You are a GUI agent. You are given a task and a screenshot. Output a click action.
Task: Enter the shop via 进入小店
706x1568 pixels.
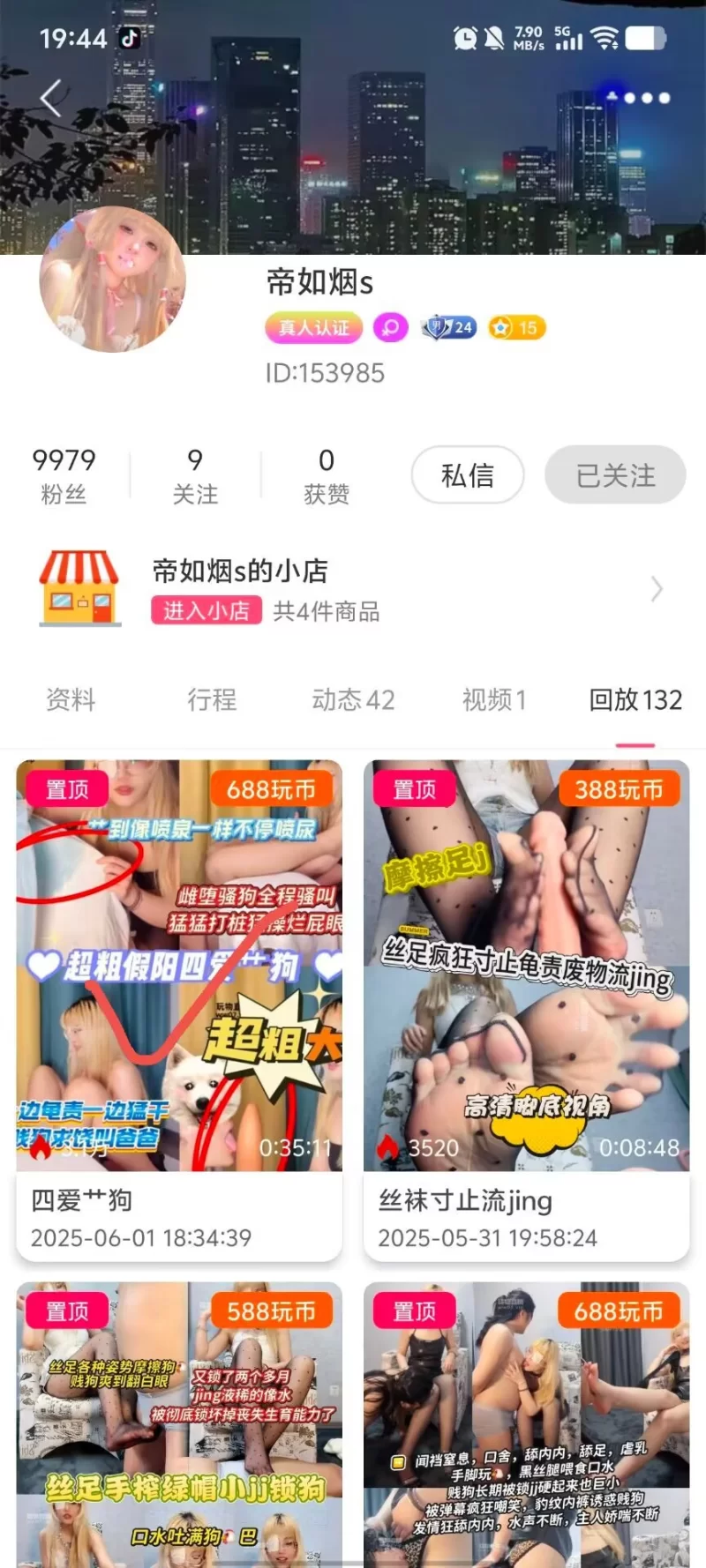coord(207,610)
